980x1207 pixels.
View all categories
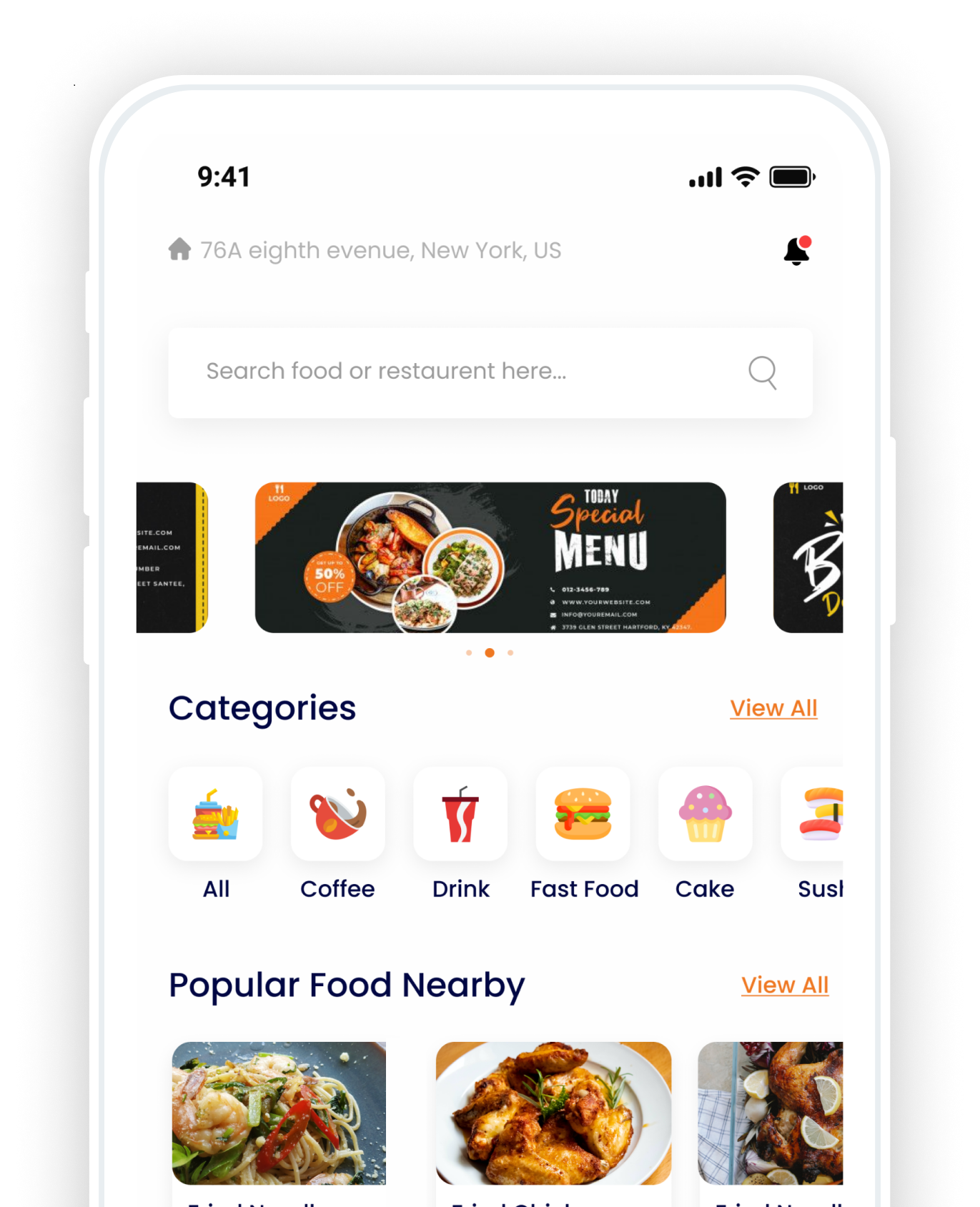pyautogui.click(x=773, y=708)
